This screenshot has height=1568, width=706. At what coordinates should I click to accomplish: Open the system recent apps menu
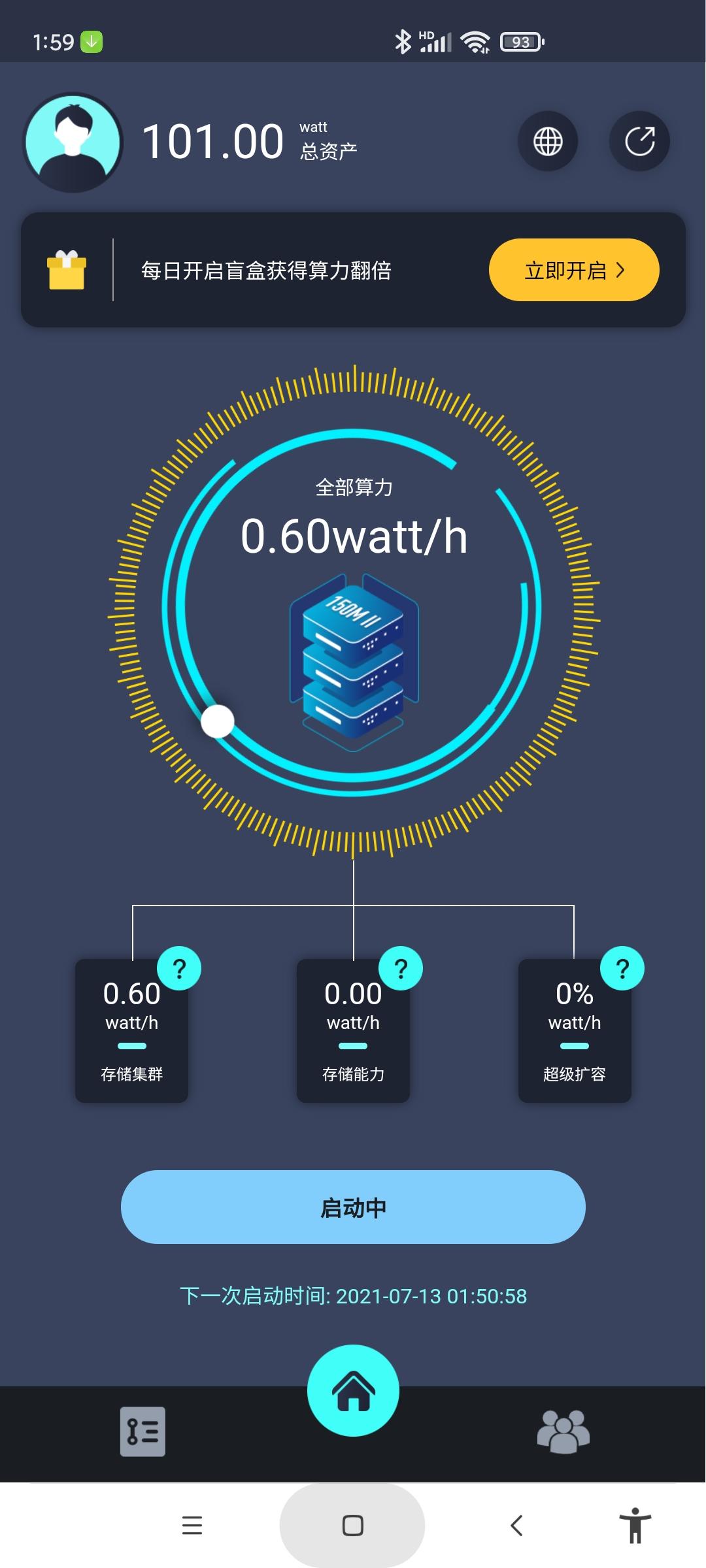click(192, 1526)
